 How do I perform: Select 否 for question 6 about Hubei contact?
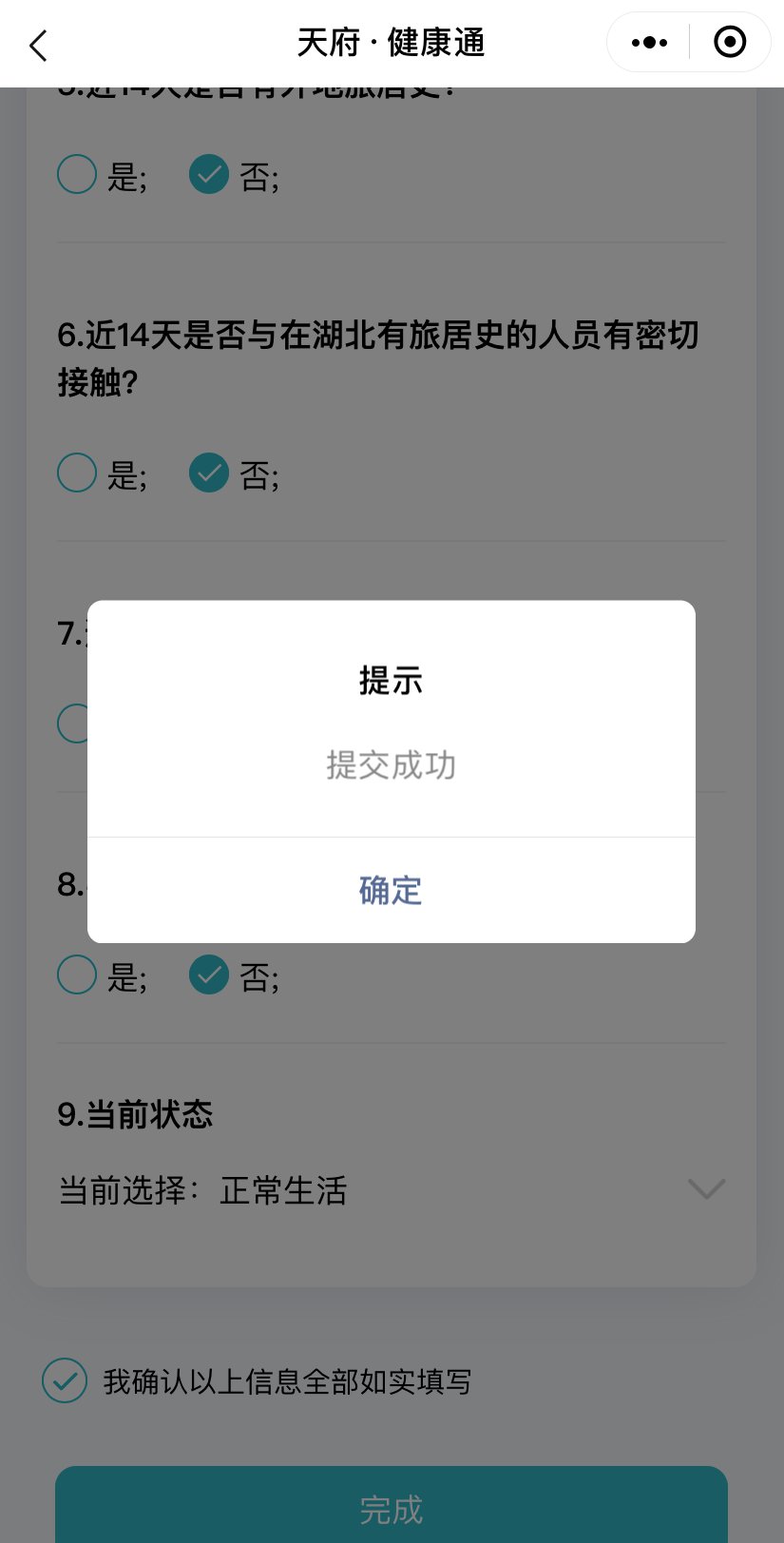click(209, 473)
